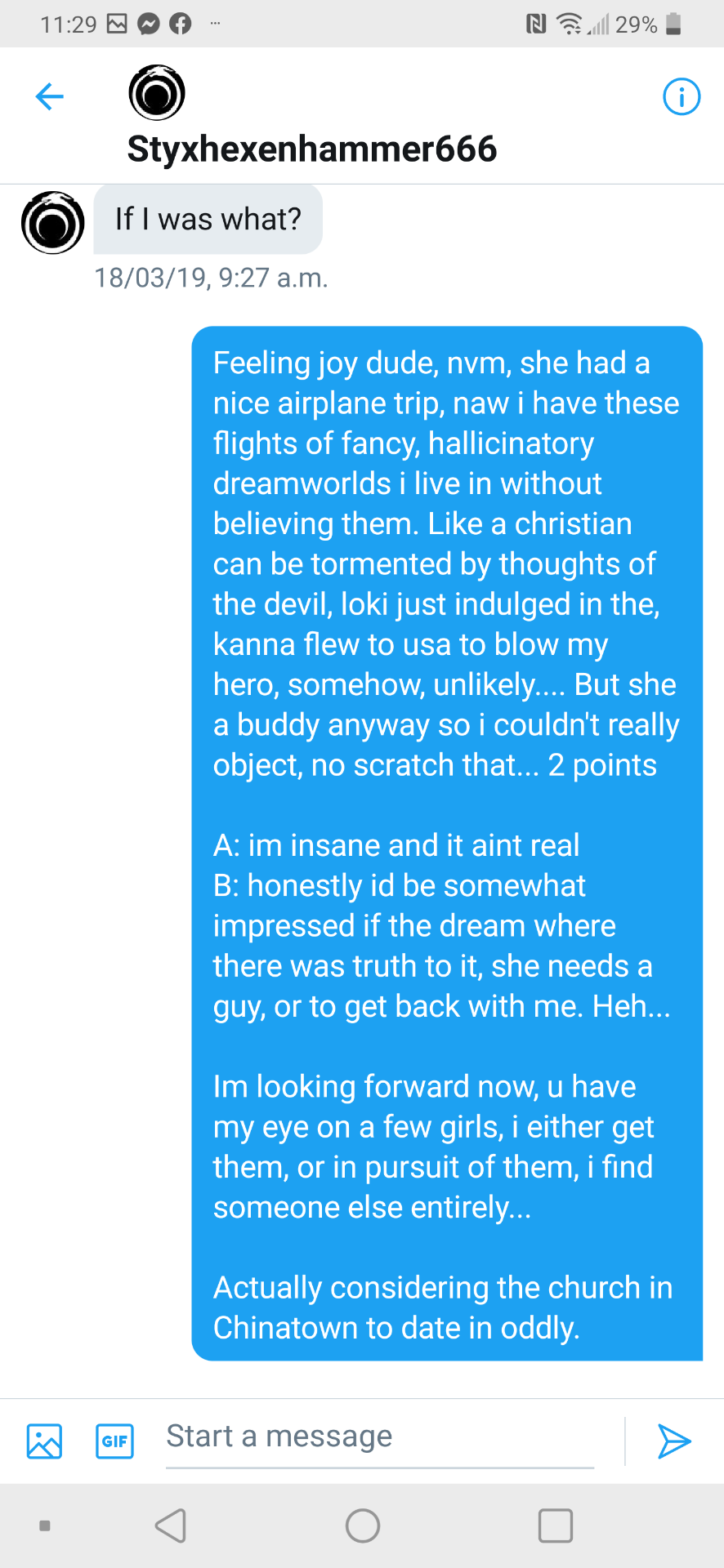The height and width of the screenshot is (1568, 724).
Task: Tap the avatar beside "If I was what?"
Action: click(52, 222)
